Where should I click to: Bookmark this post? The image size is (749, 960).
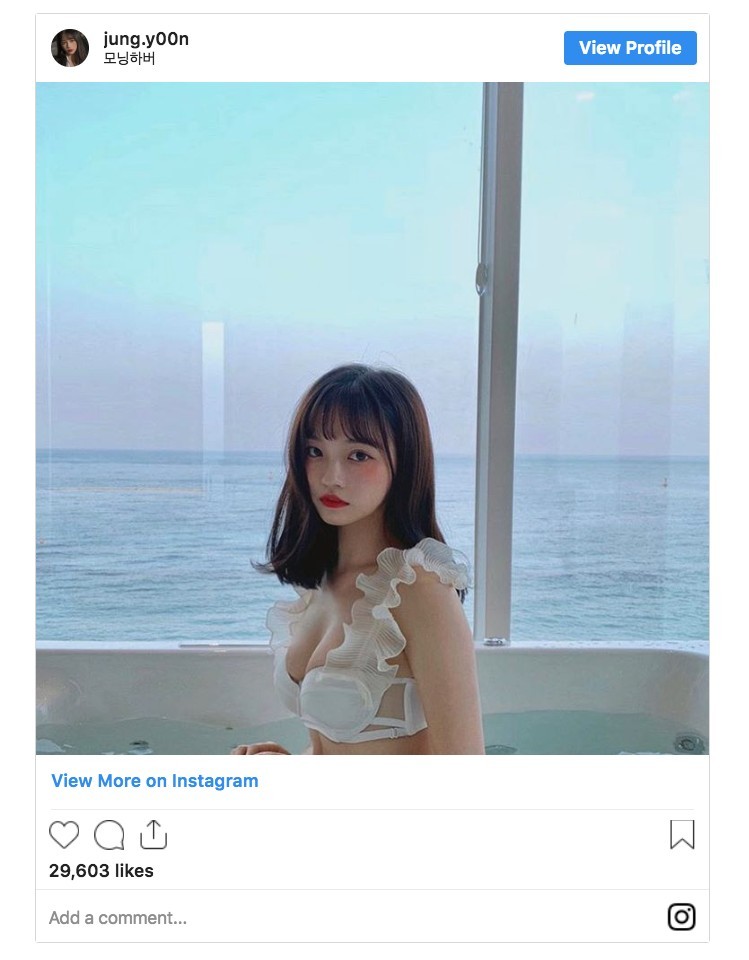(x=682, y=835)
